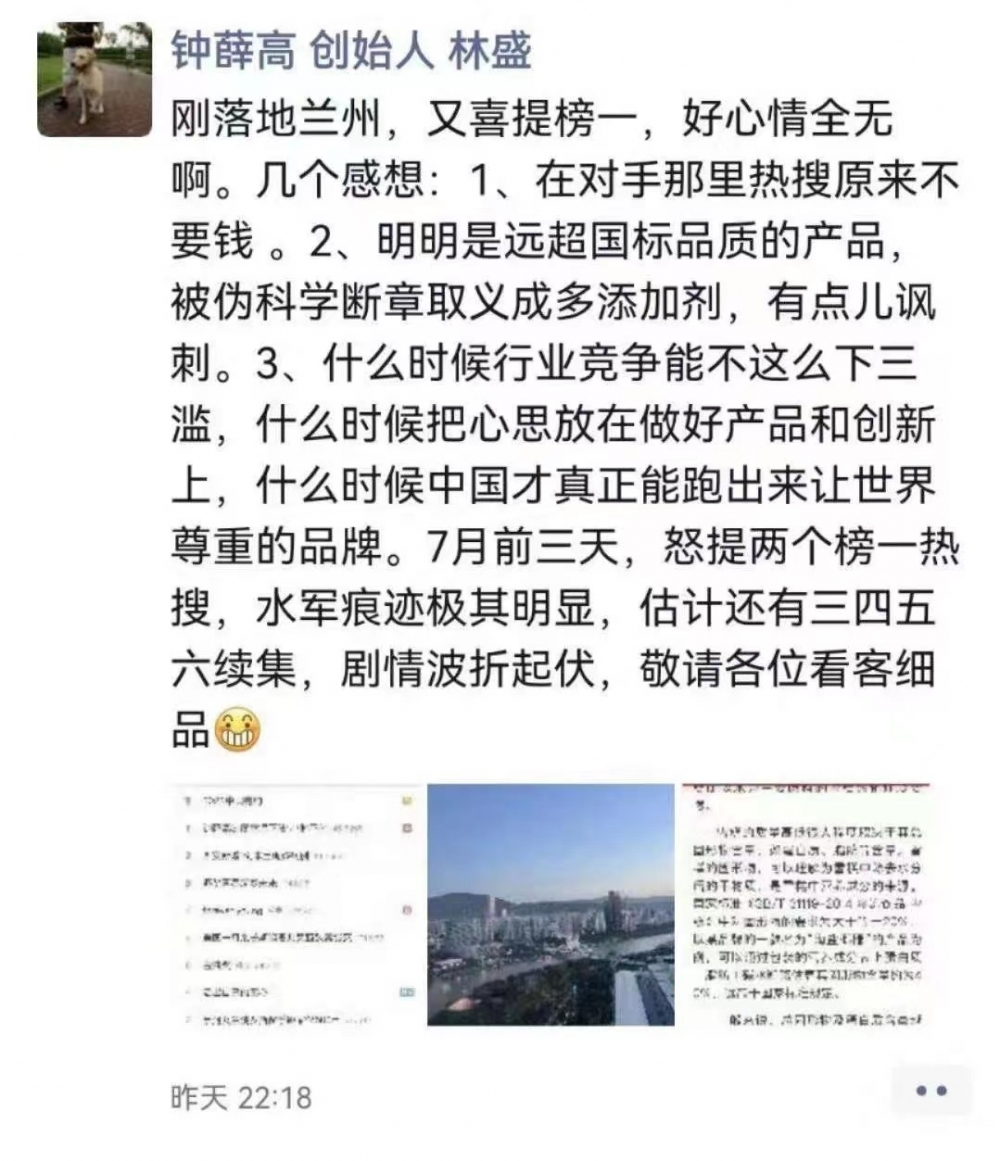Viewport: 1000px width, 1161px height.
Task: Open the dog profile picture of the poster
Action: [x=94, y=79]
